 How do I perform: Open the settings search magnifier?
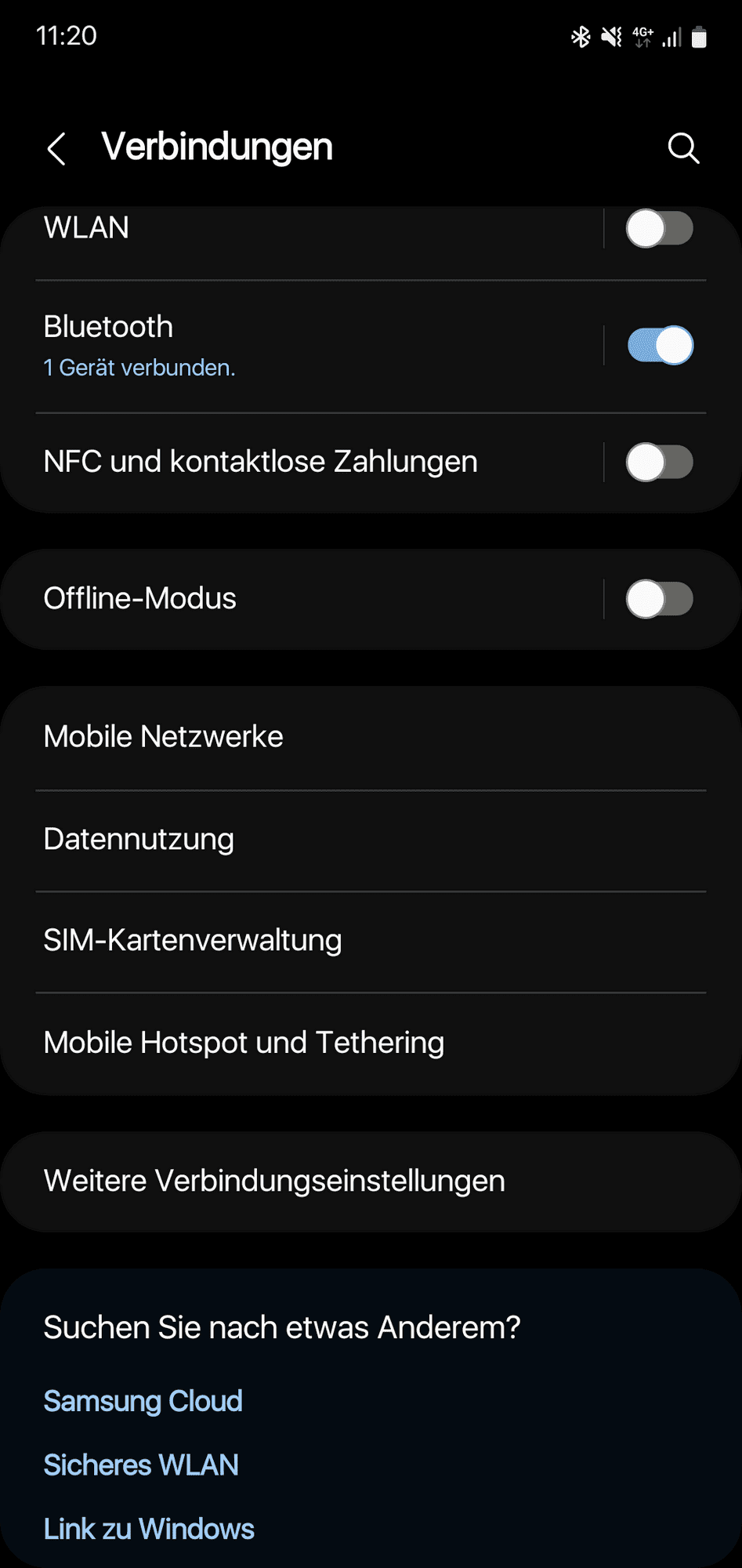(683, 147)
